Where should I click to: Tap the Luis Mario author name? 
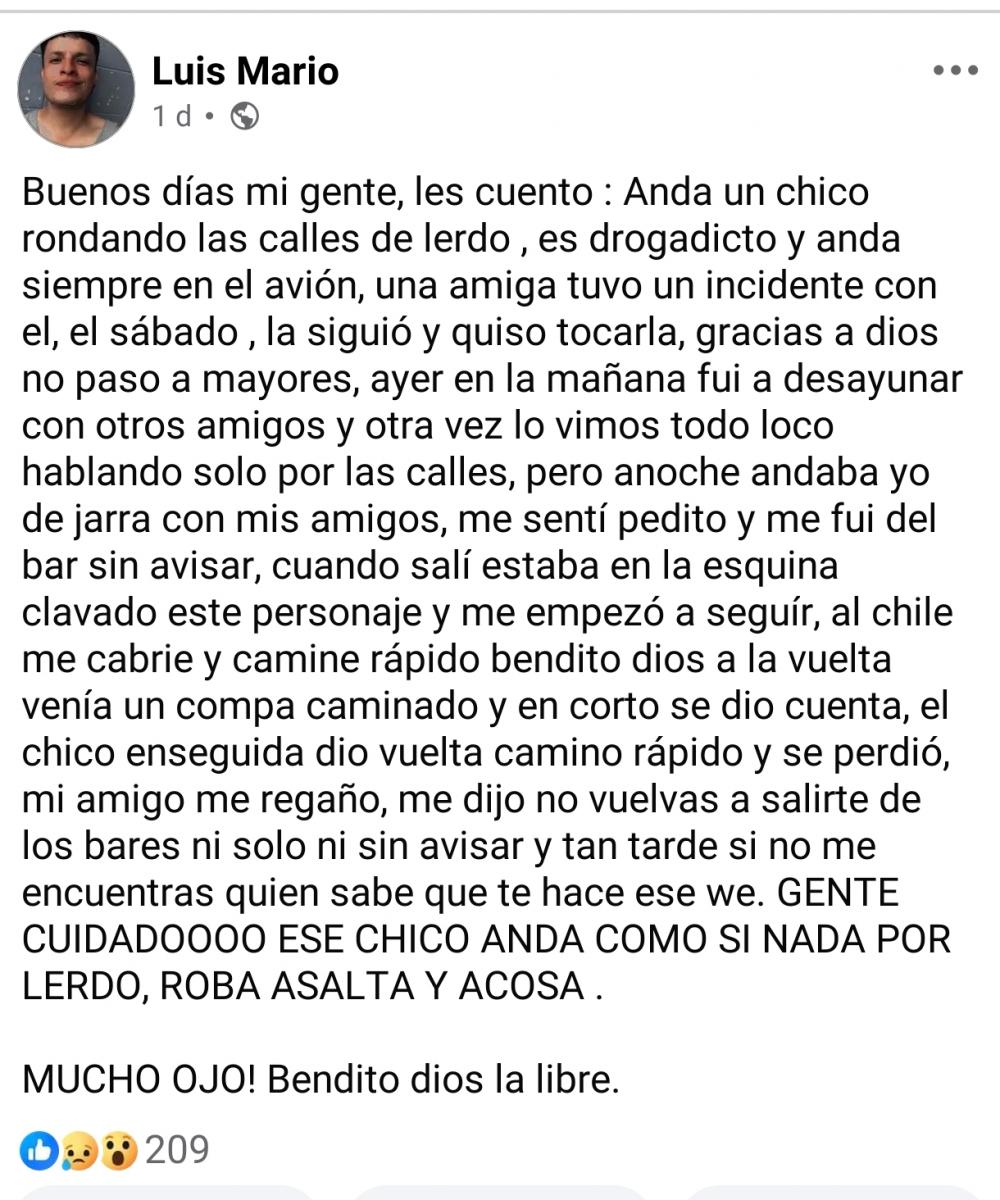click(x=245, y=71)
